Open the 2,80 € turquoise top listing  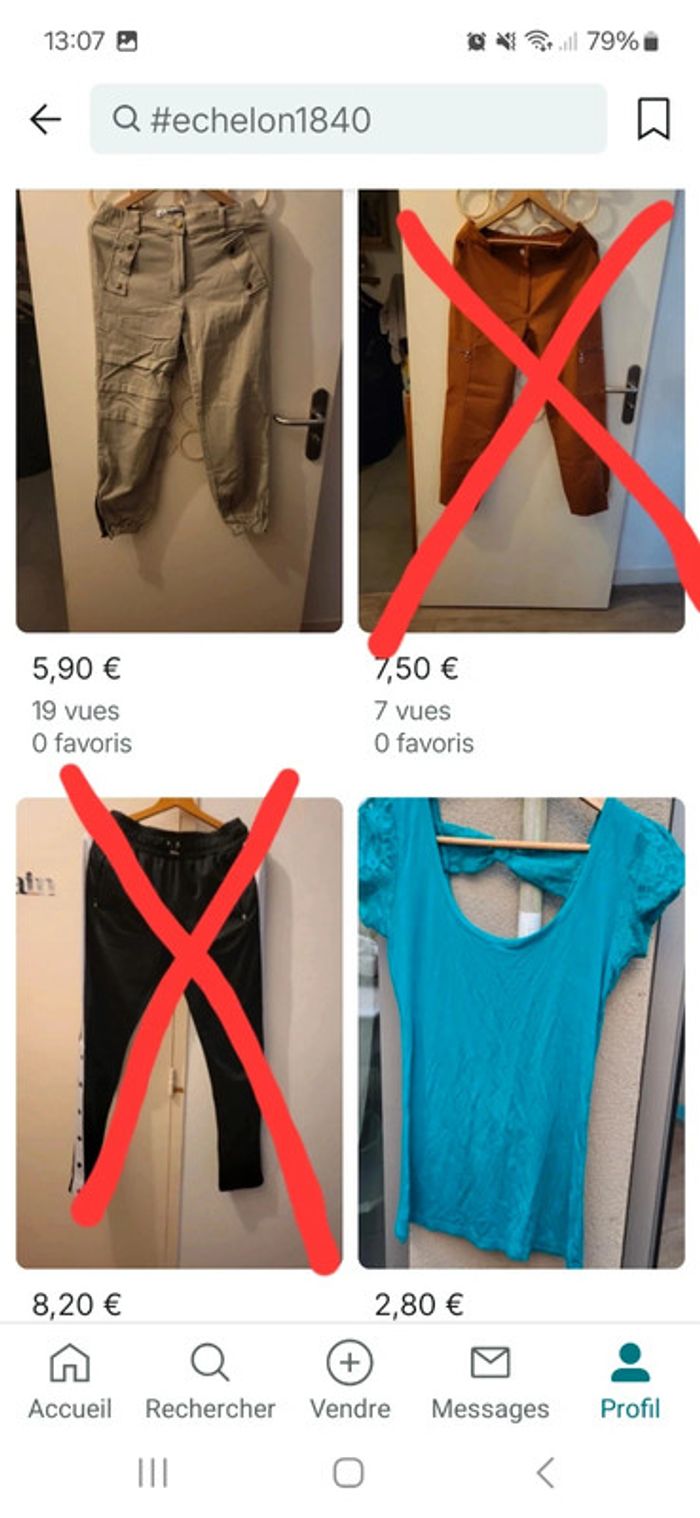pos(521,1032)
